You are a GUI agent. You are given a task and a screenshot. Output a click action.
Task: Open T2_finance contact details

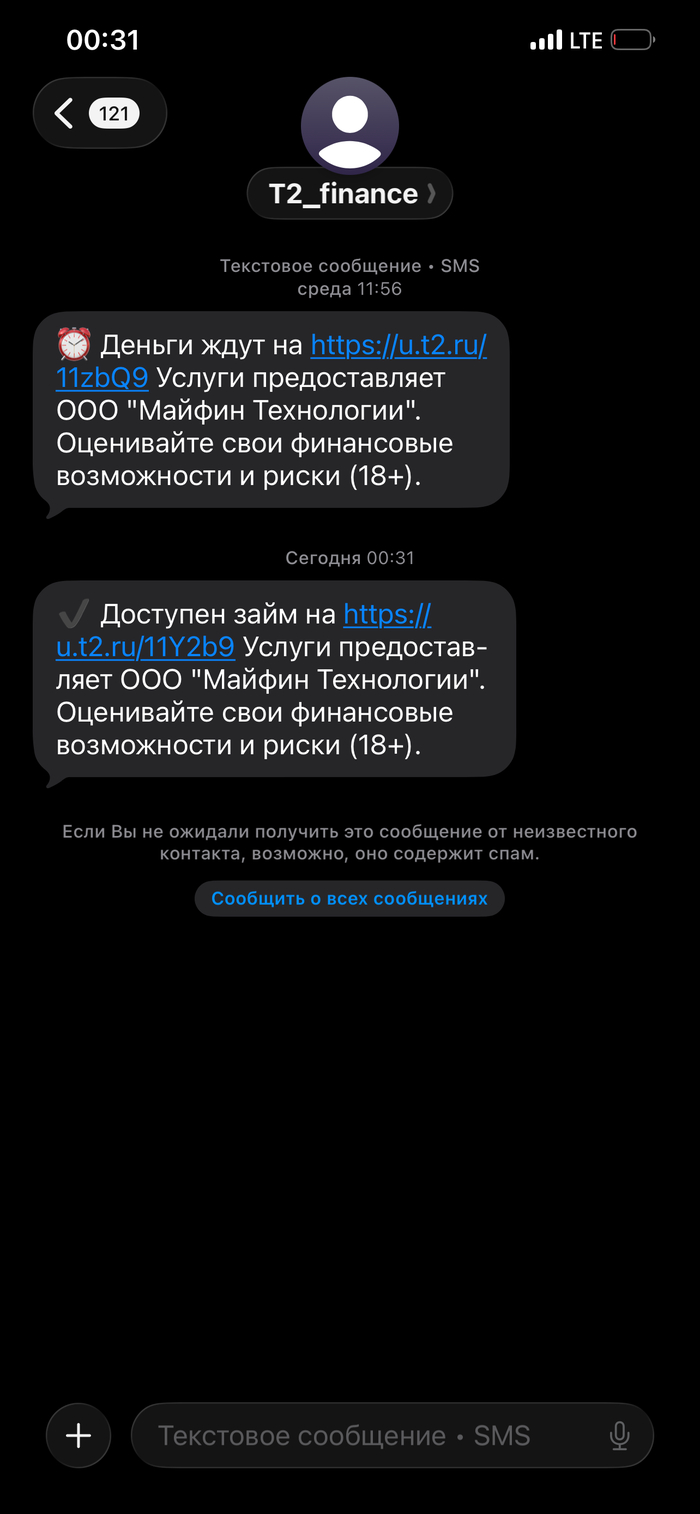[x=349, y=194]
